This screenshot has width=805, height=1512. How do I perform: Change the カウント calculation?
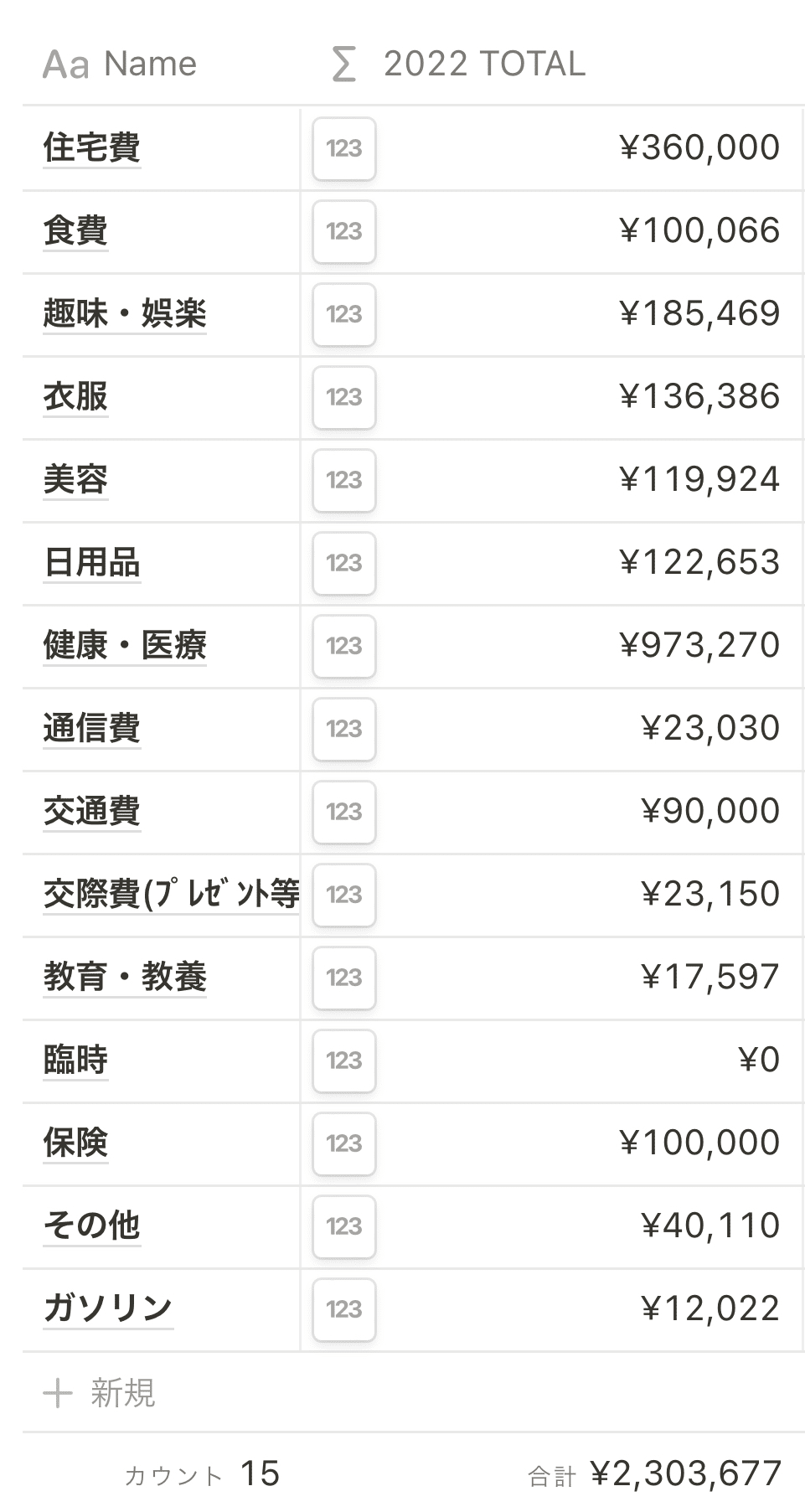(202, 1474)
